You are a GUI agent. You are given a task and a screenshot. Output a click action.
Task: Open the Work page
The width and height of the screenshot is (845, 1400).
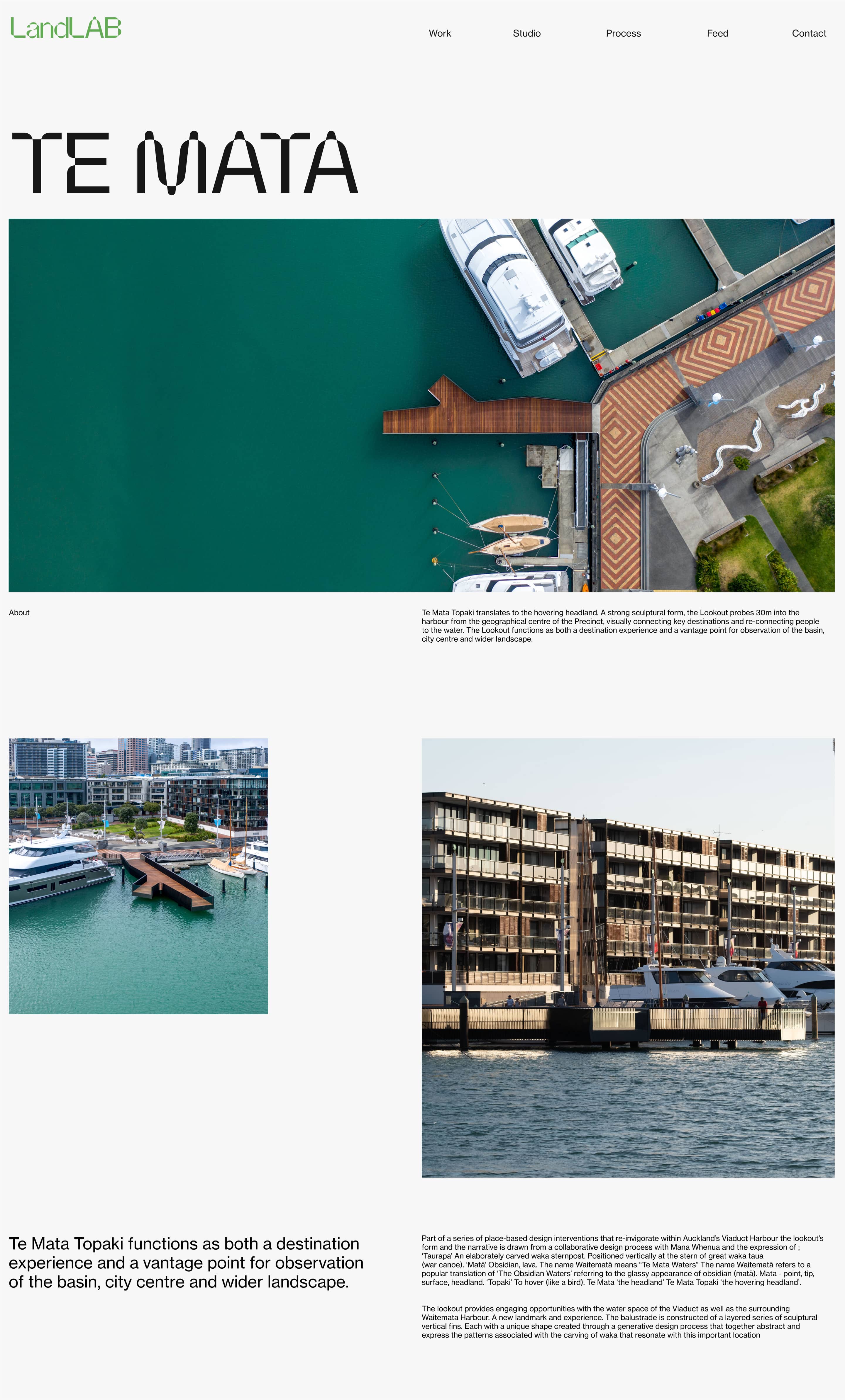tap(440, 33)
